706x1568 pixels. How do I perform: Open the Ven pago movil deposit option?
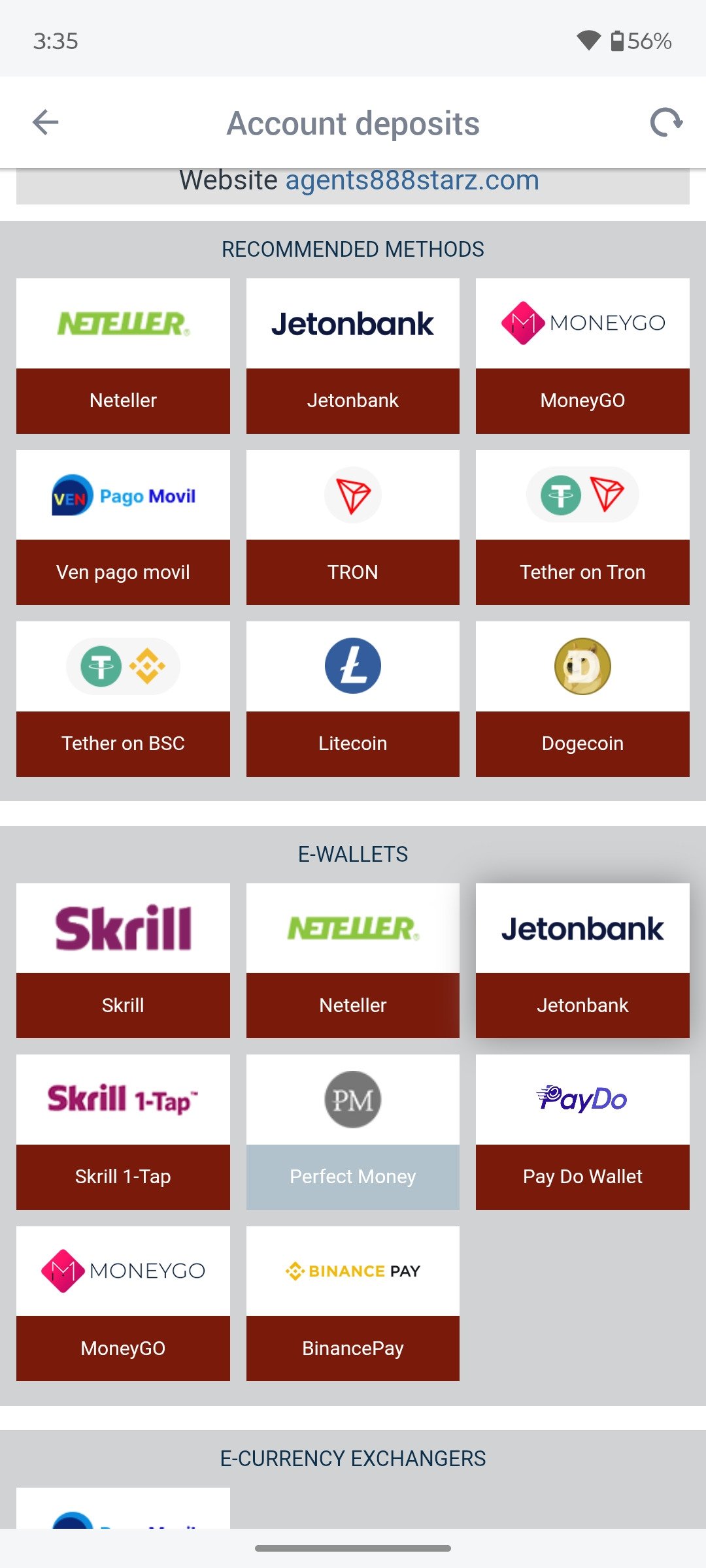click(123, 527)
